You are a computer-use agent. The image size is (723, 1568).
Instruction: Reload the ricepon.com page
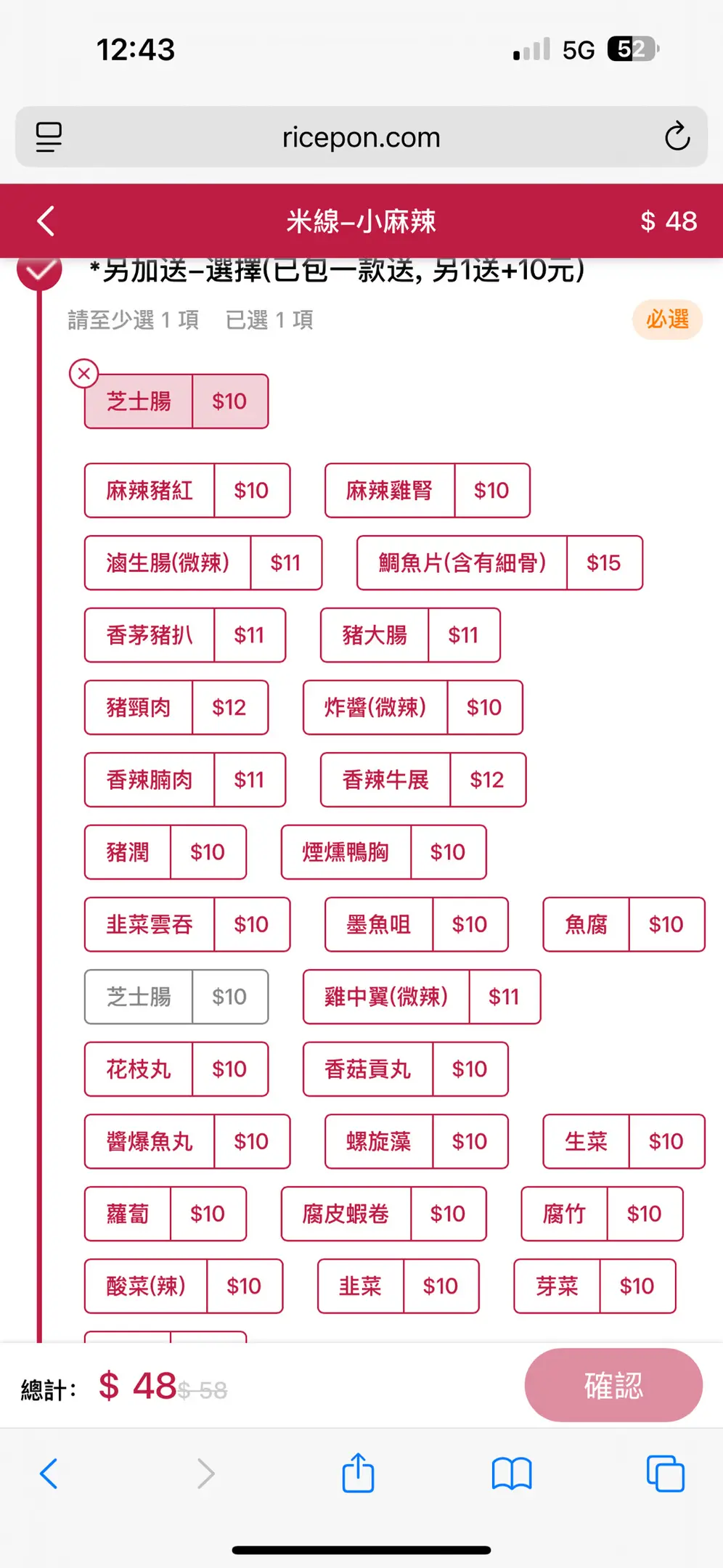tap(677, 136)
